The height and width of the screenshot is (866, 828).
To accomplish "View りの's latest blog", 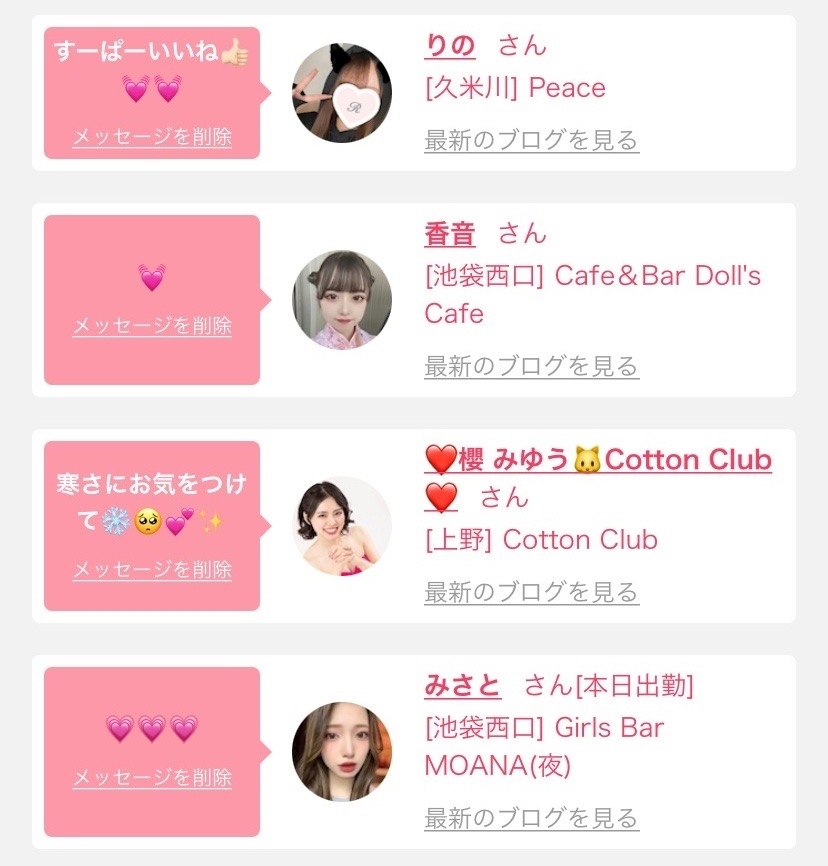I will pos(531,140).
